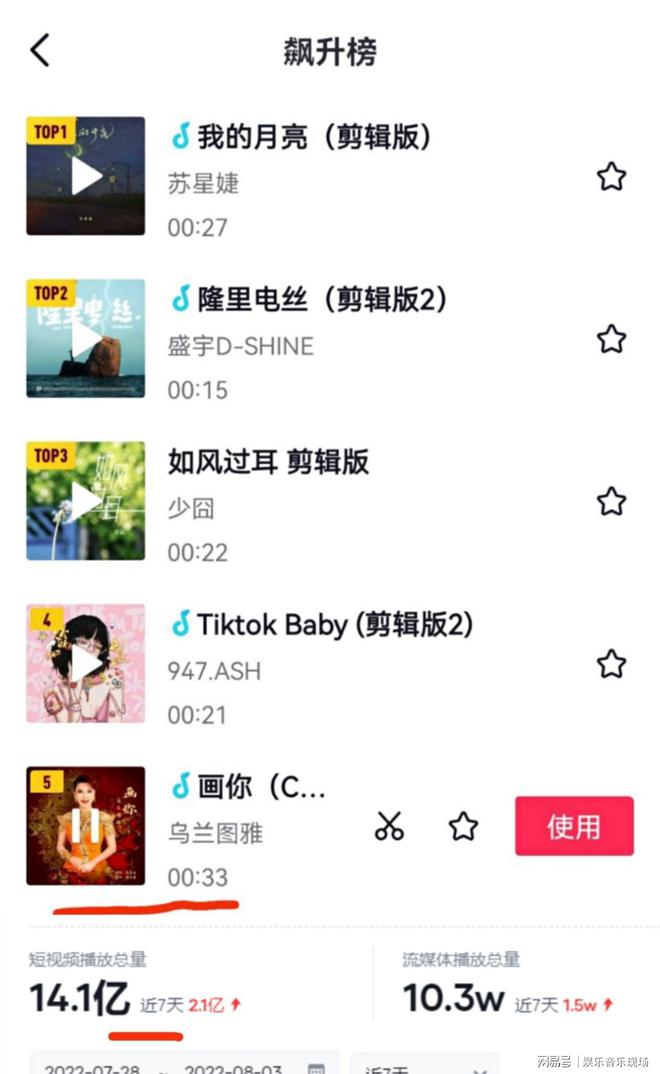Play 隆里电丝（剪辑版2）cover preview
Viewport: 660px width, 1074px height.
(x=86, y=338)
